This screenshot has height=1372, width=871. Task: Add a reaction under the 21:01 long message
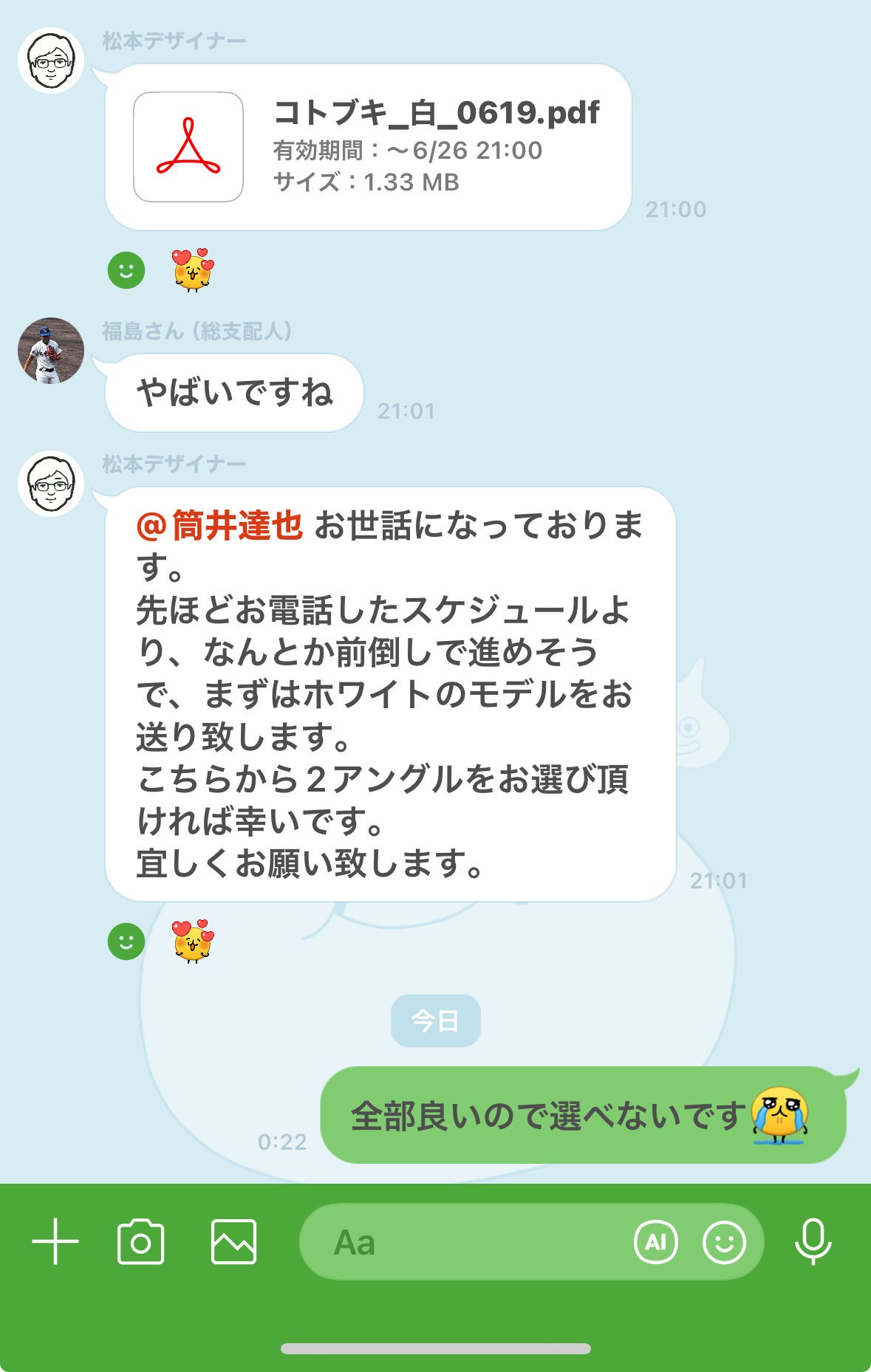coord(126,941)
